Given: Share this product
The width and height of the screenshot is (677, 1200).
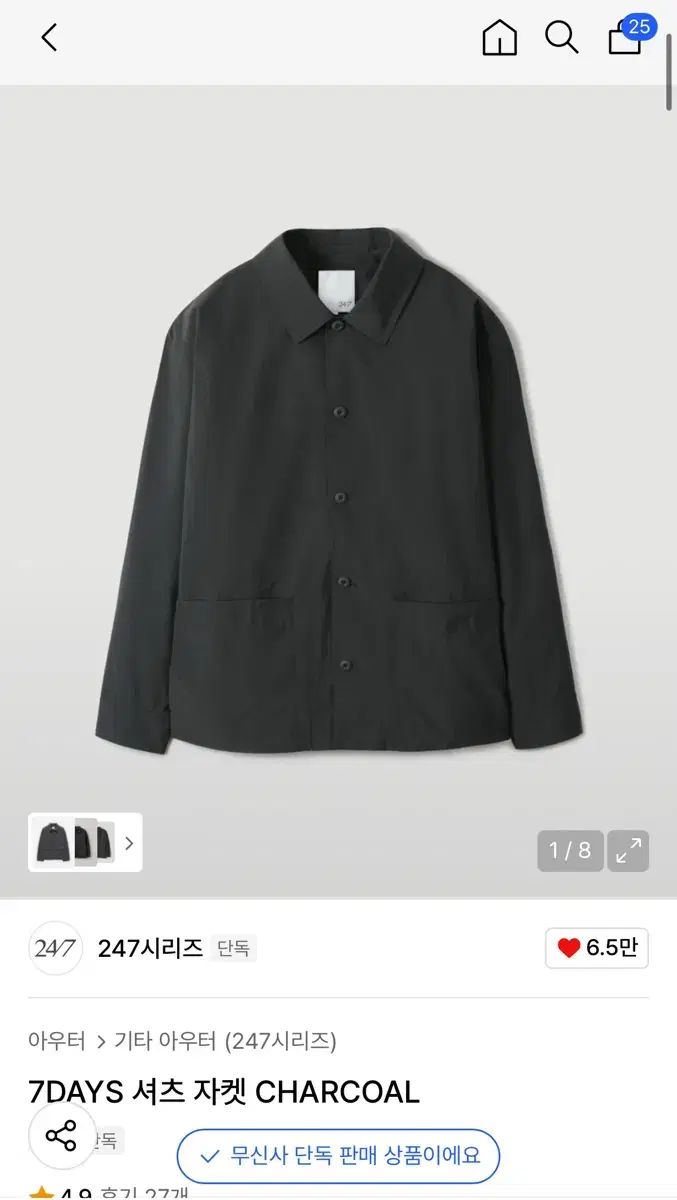Looking at the screenshot, I should pyautogui.click(x=61, y=1136).
